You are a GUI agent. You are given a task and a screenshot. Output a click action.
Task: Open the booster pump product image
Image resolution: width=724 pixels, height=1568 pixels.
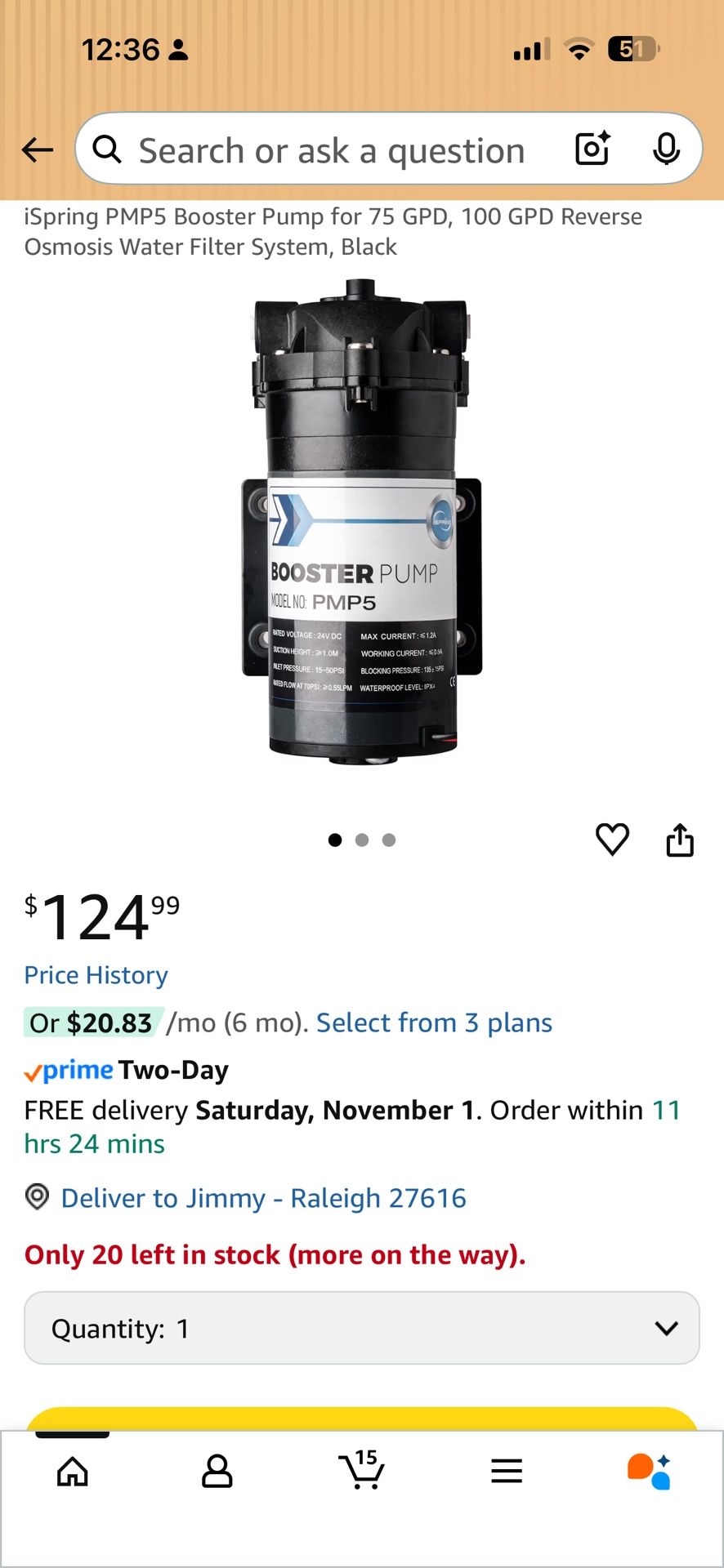361,523
